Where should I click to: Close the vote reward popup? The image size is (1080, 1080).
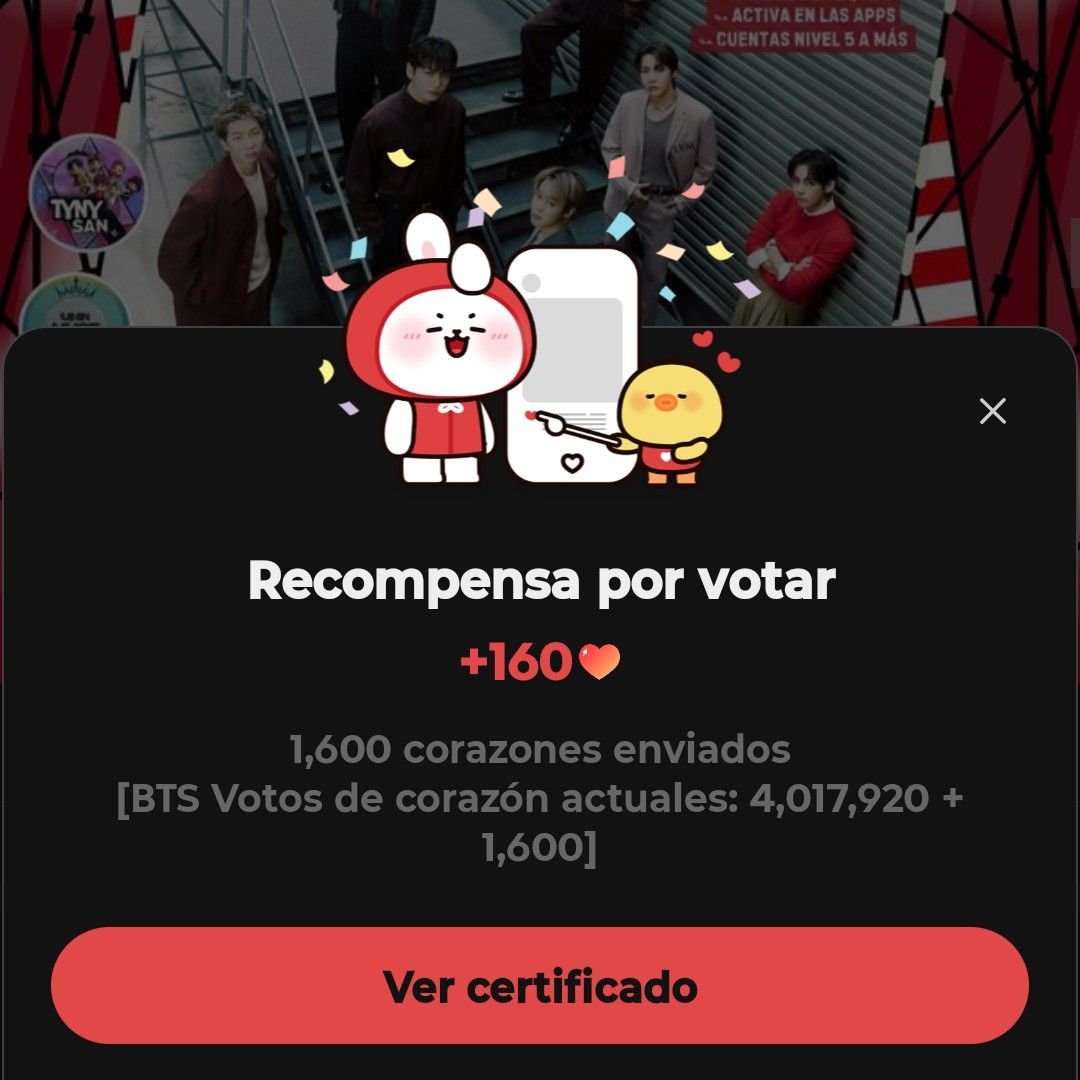click(x=992, y=411)
